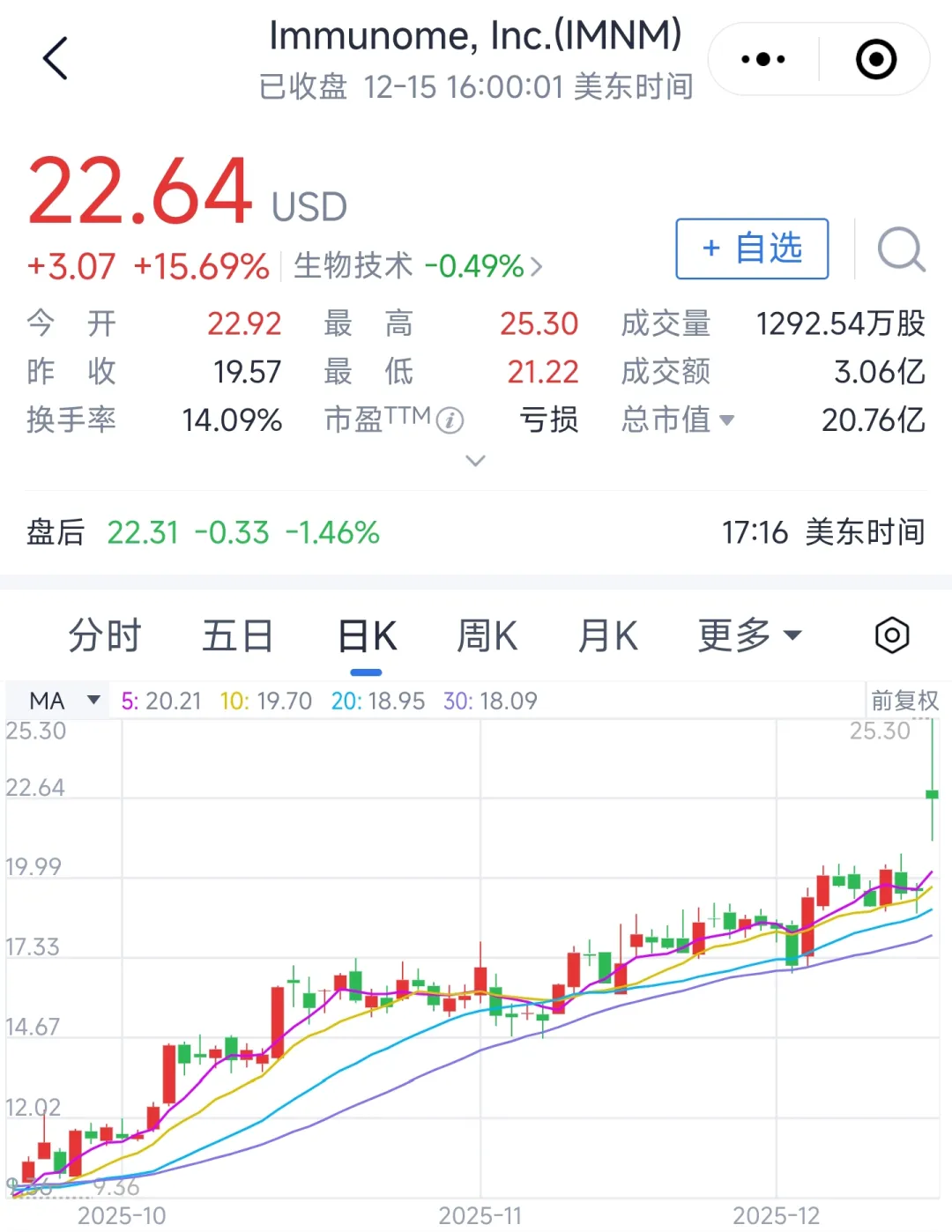Screen dimensions: 952x1232
Task: Switch to 周K chart tab
Action: pyautogui.click(x=487, y=635)
